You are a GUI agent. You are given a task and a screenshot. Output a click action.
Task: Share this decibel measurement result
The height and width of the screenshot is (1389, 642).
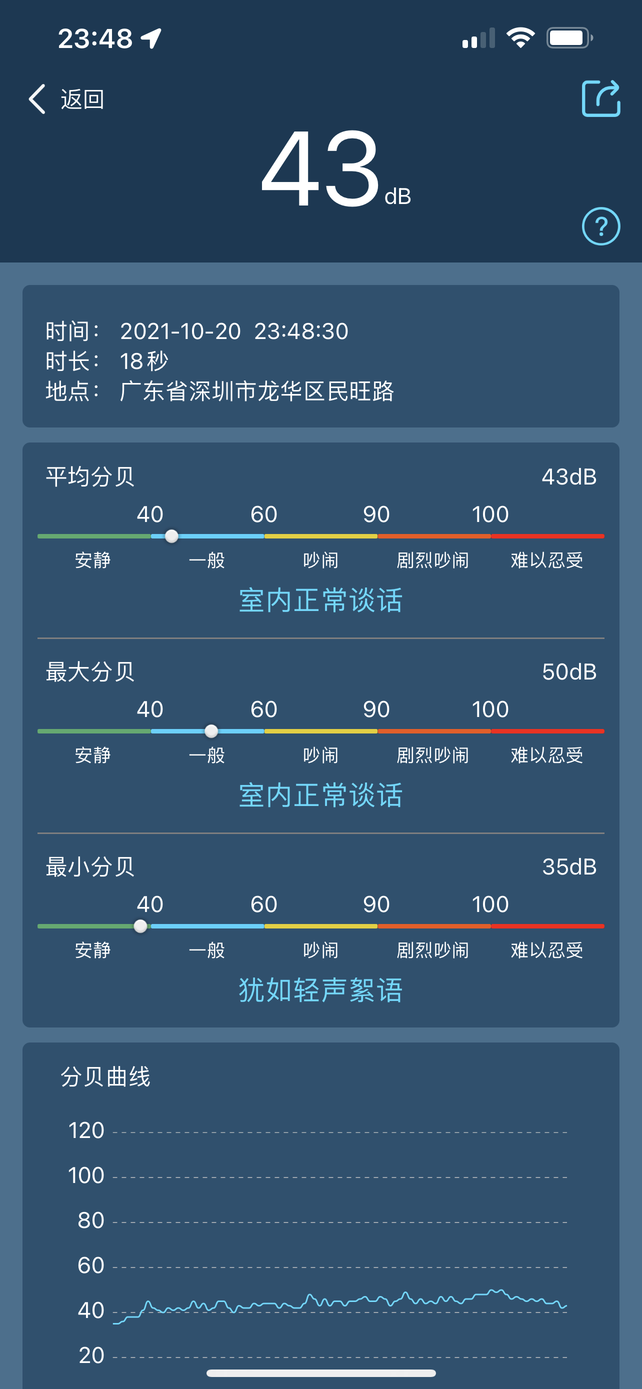coord(601,98)
